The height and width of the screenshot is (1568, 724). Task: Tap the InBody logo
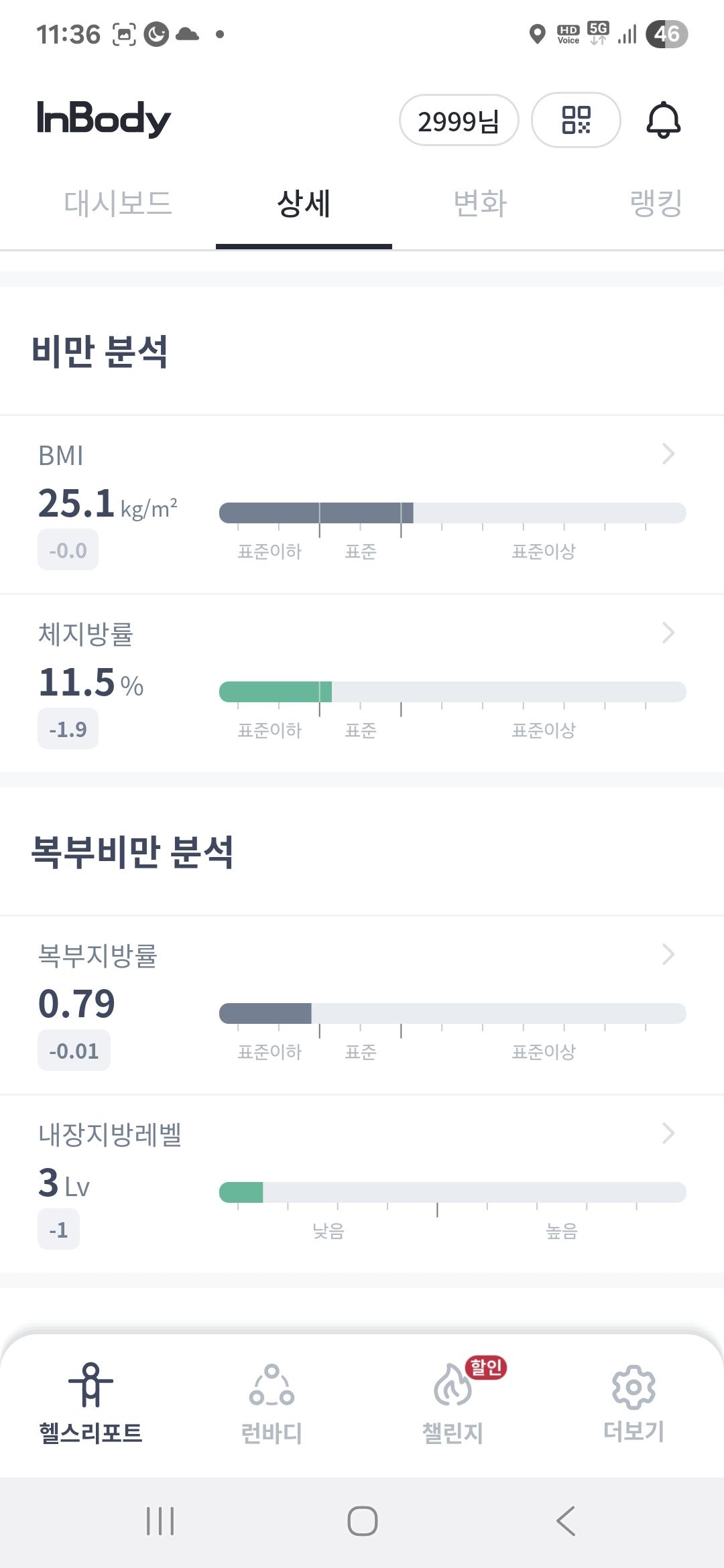pyautogui.click(x=102, y=119)
